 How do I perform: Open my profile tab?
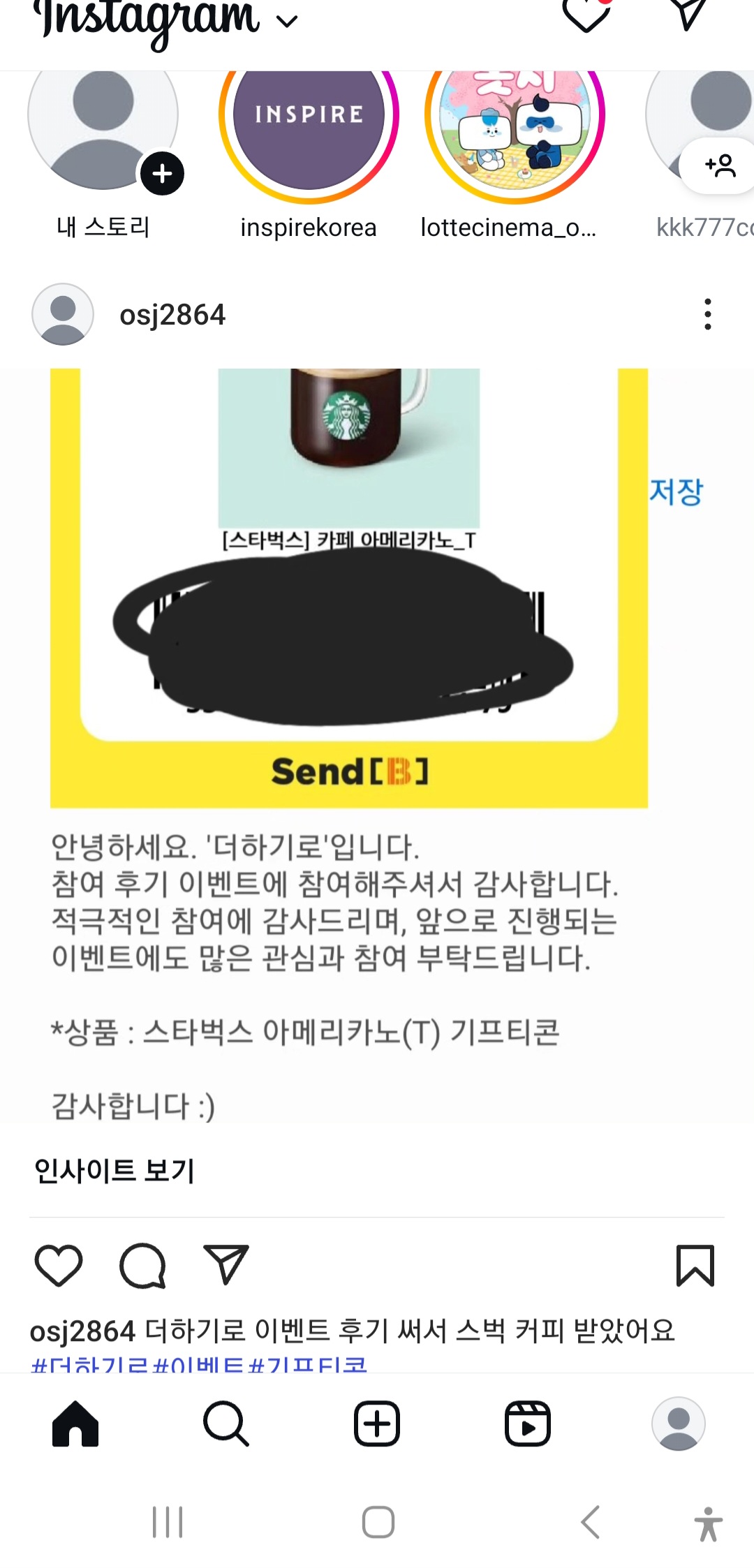678,1423
